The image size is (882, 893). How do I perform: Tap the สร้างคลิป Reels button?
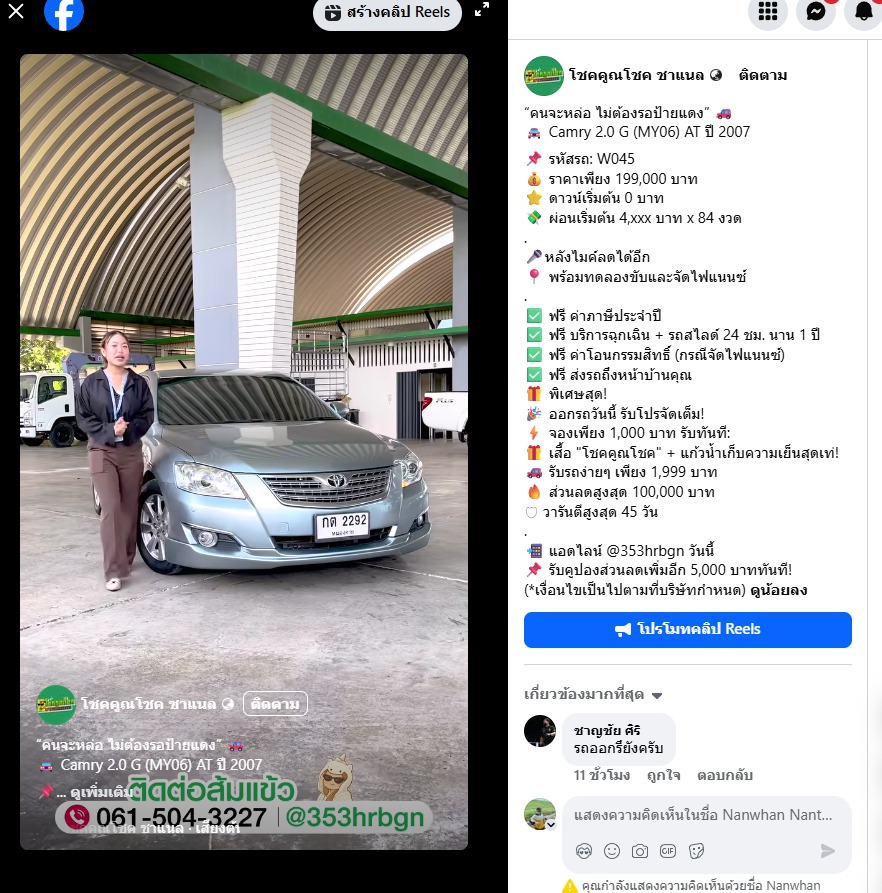(387, 12)
